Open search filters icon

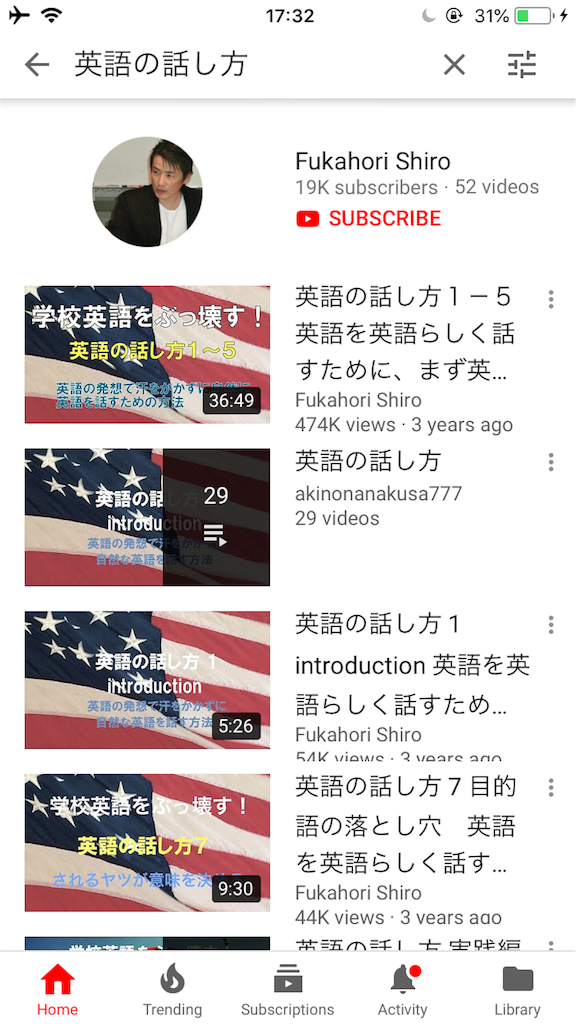[x=522, y=65]
